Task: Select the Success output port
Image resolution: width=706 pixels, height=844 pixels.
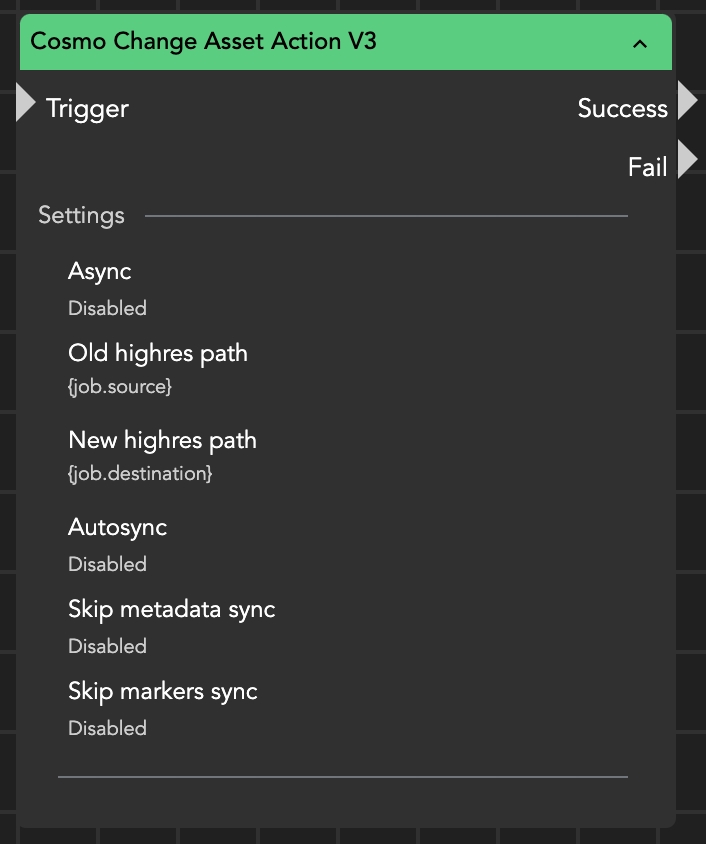Action: coord(687,101)
